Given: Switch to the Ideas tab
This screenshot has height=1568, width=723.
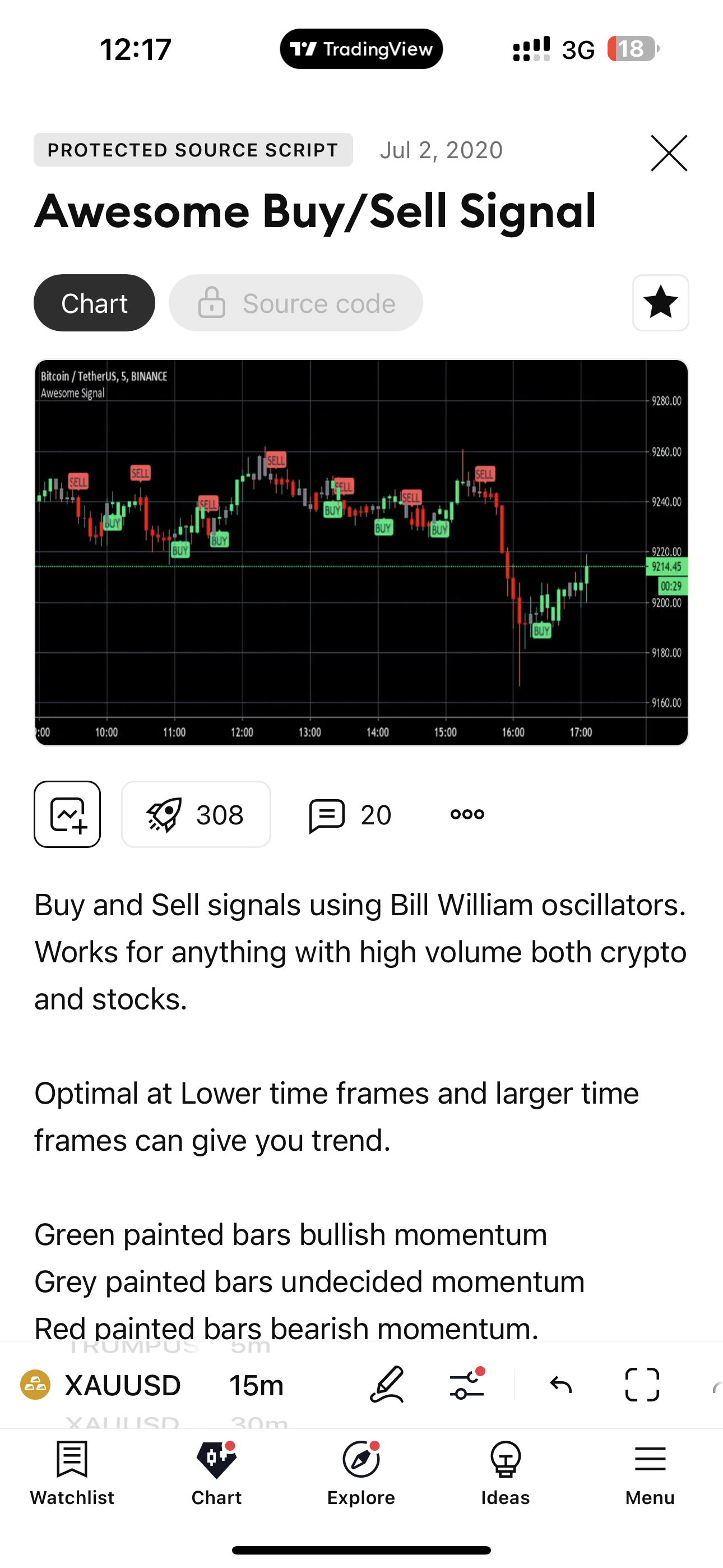Looking at the screenshot, I should pos(505,1473).
